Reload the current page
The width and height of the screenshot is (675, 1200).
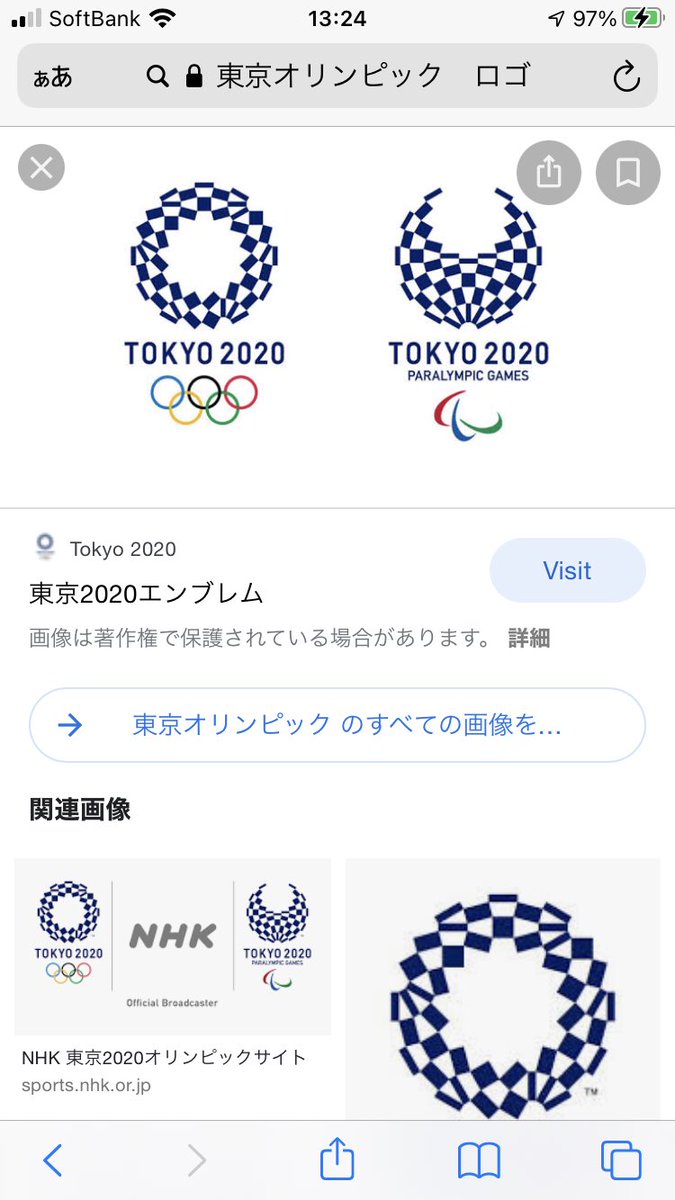(x=626, y=77)
